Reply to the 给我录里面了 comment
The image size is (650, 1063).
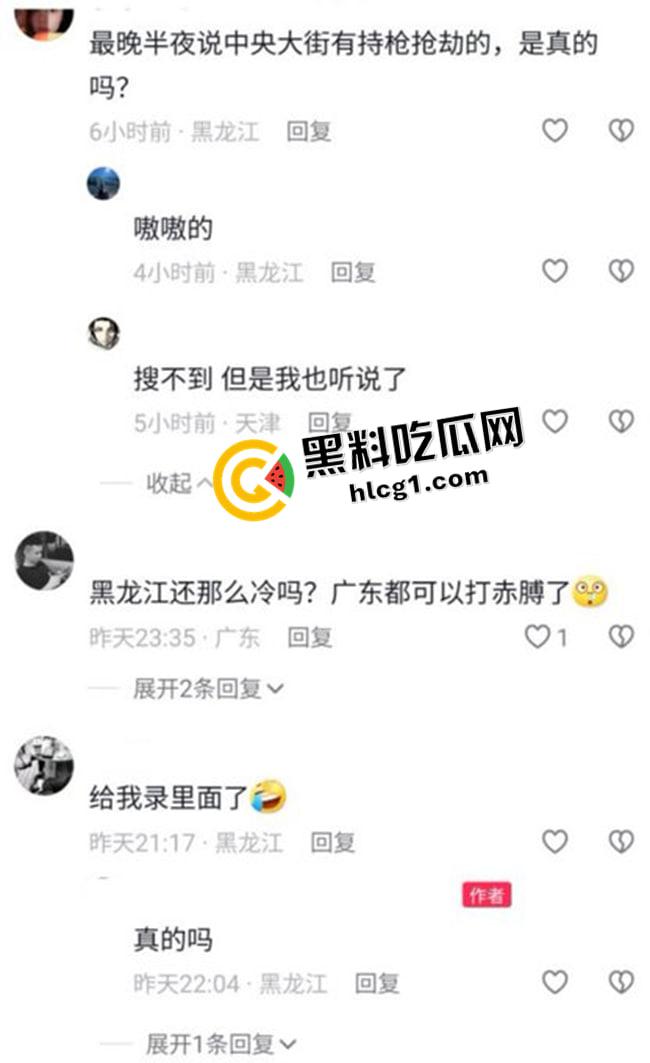coord(333,843)
